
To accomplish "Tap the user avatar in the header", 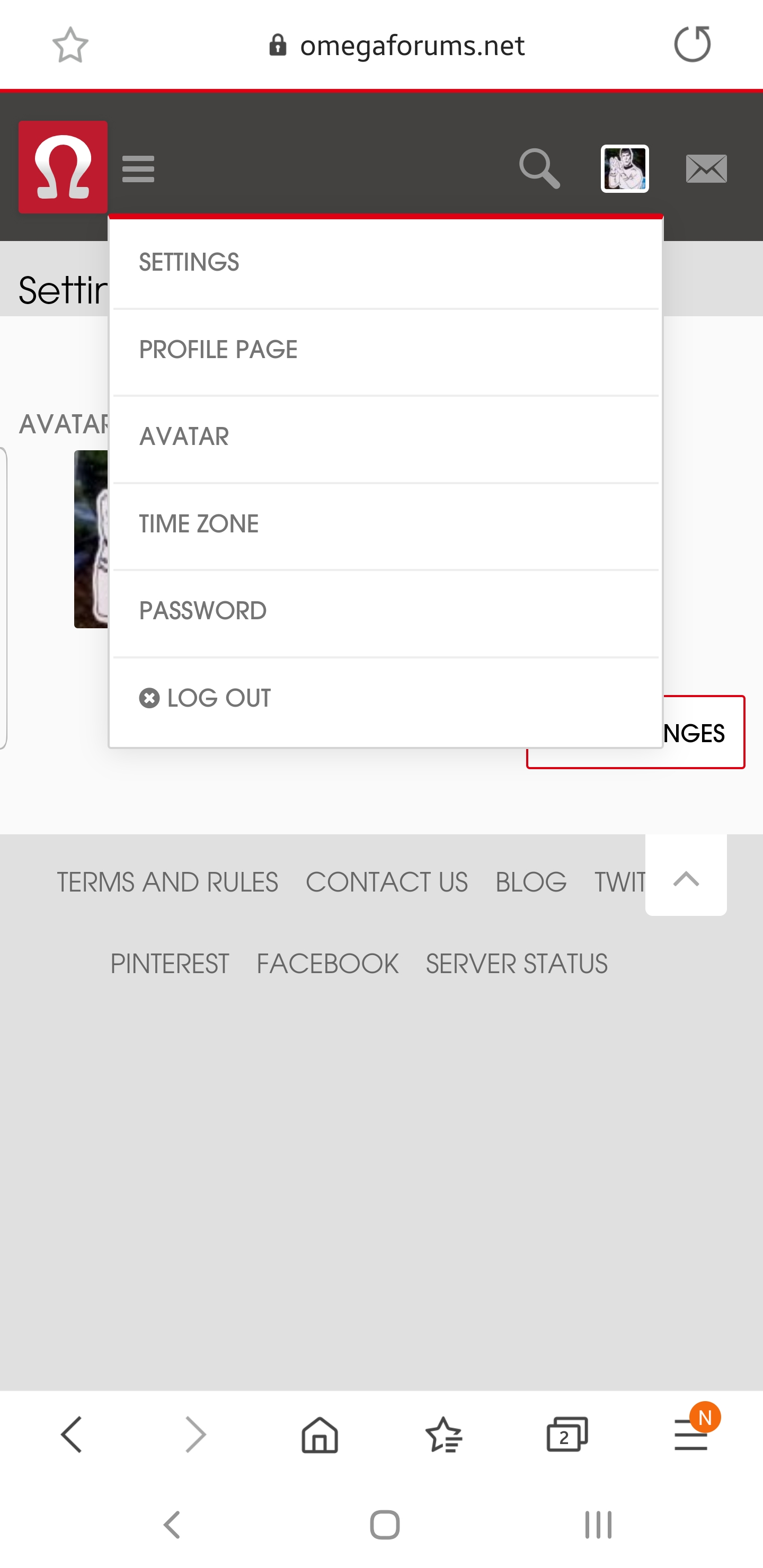I will (624, 168).
